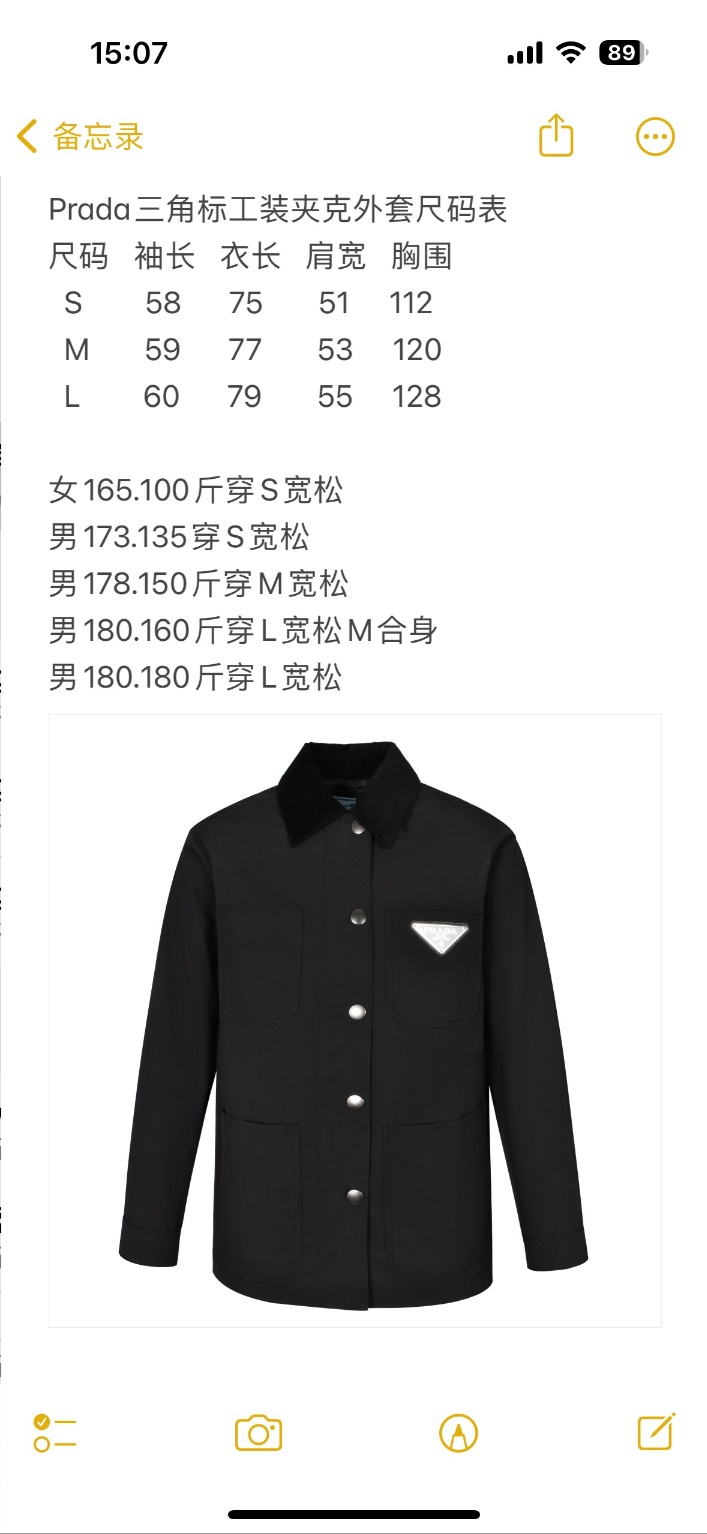Viewport: 707px width, 1534px height.
Task: Go back to 备忘录 list
Action: click(x=82, y=136)
